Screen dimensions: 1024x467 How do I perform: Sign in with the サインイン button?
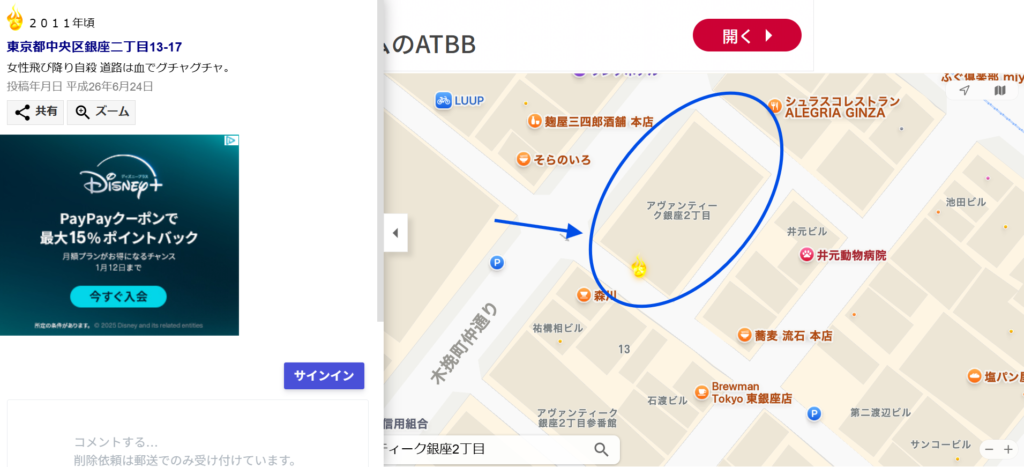(x=324, y=375)
